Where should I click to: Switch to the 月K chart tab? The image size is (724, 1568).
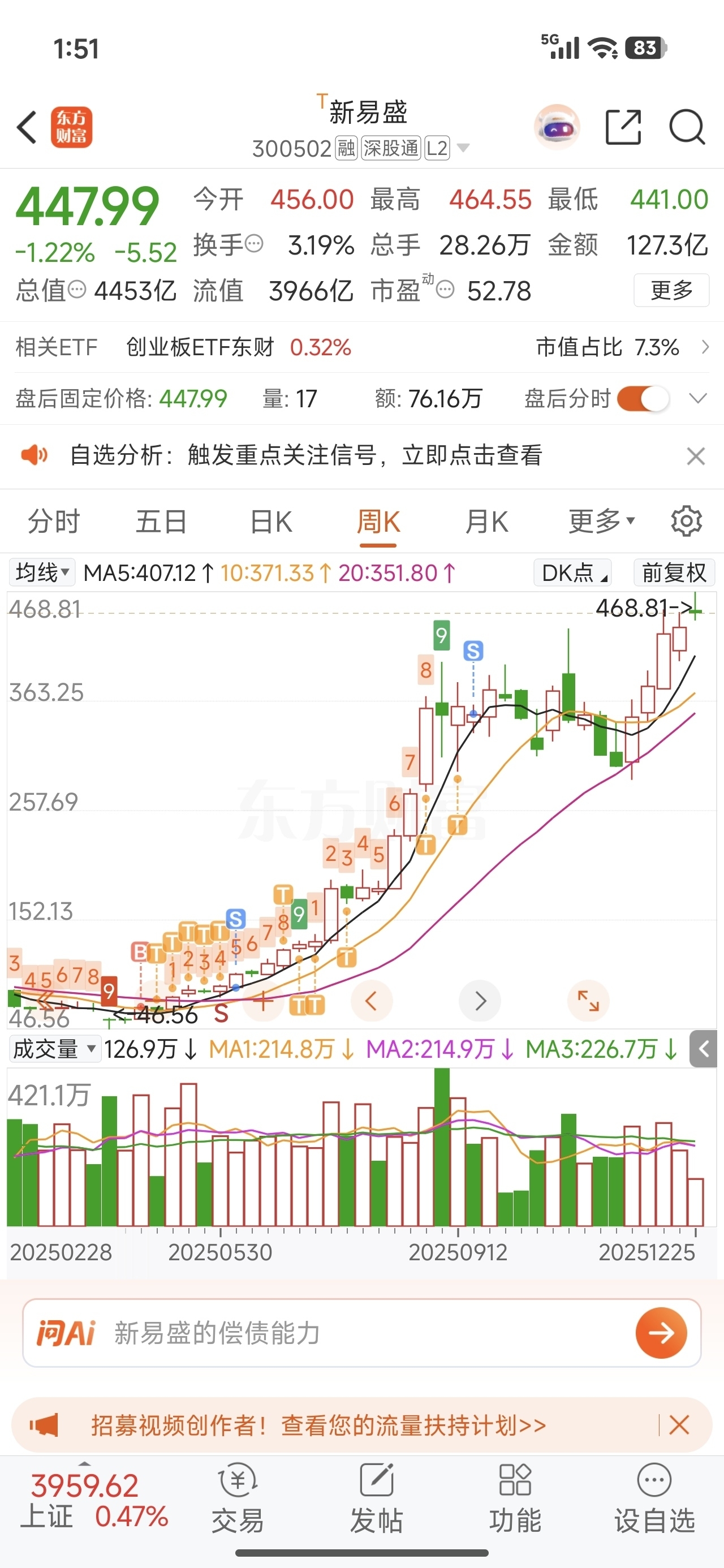486,522
